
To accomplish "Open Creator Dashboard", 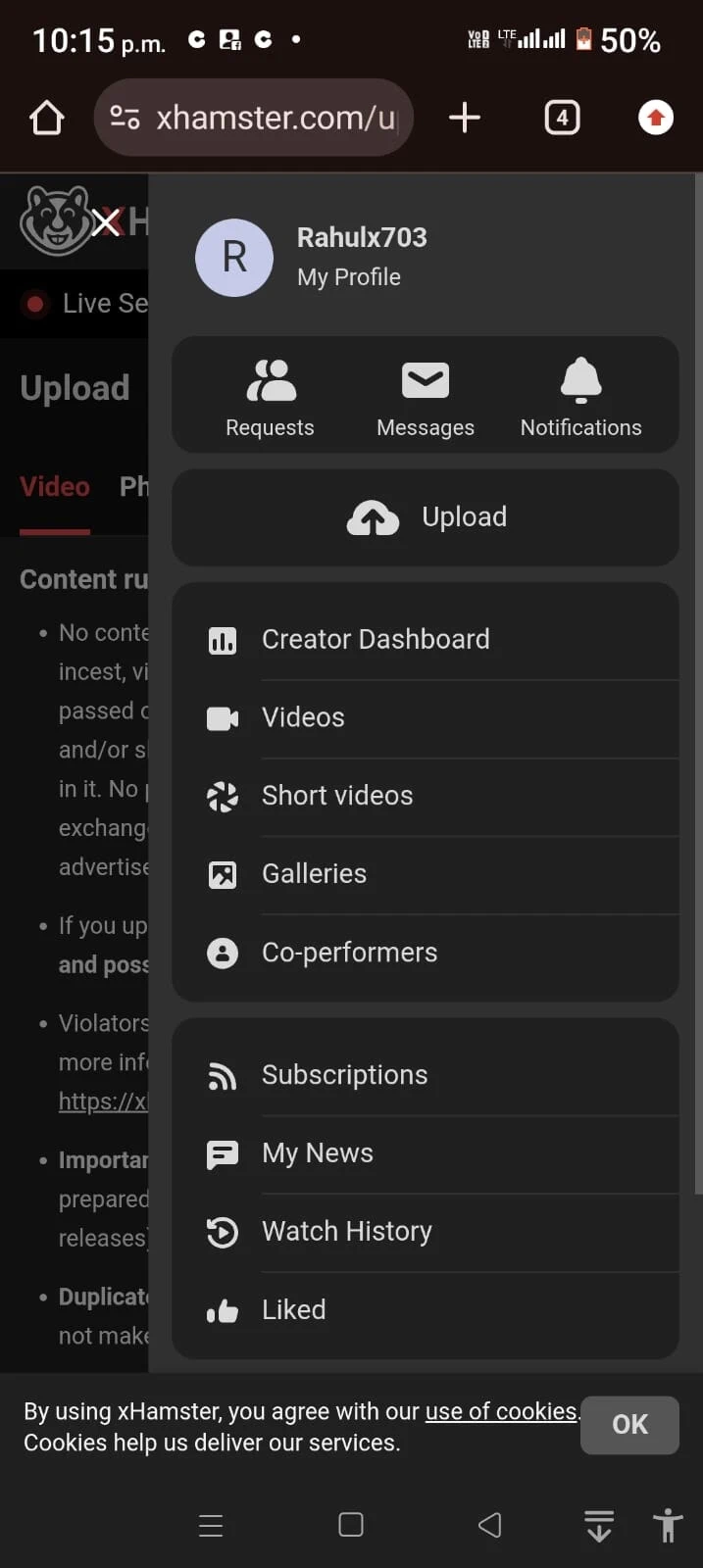I will coord(375,639).
